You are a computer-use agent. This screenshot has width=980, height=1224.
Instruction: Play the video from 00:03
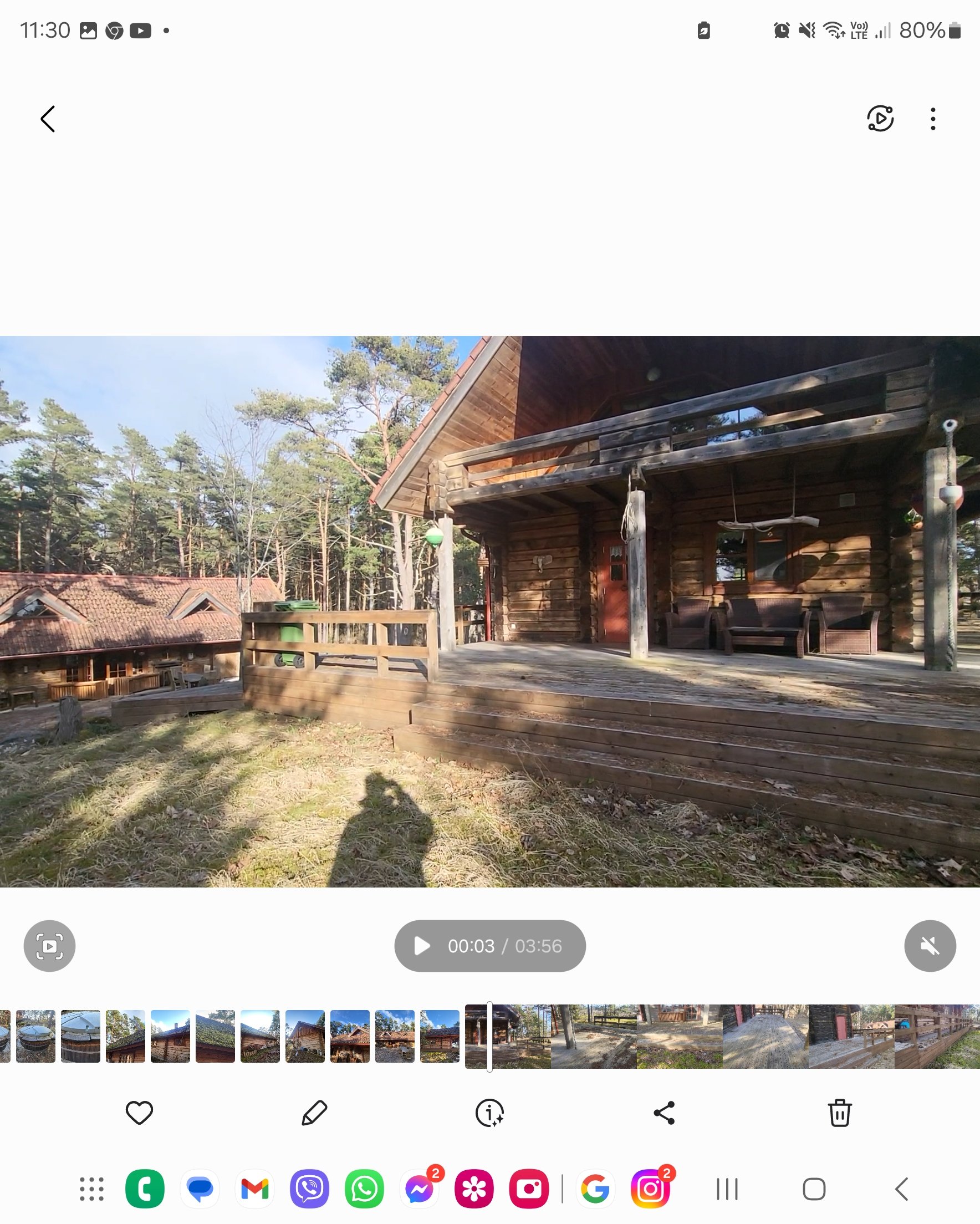[422, 946]
